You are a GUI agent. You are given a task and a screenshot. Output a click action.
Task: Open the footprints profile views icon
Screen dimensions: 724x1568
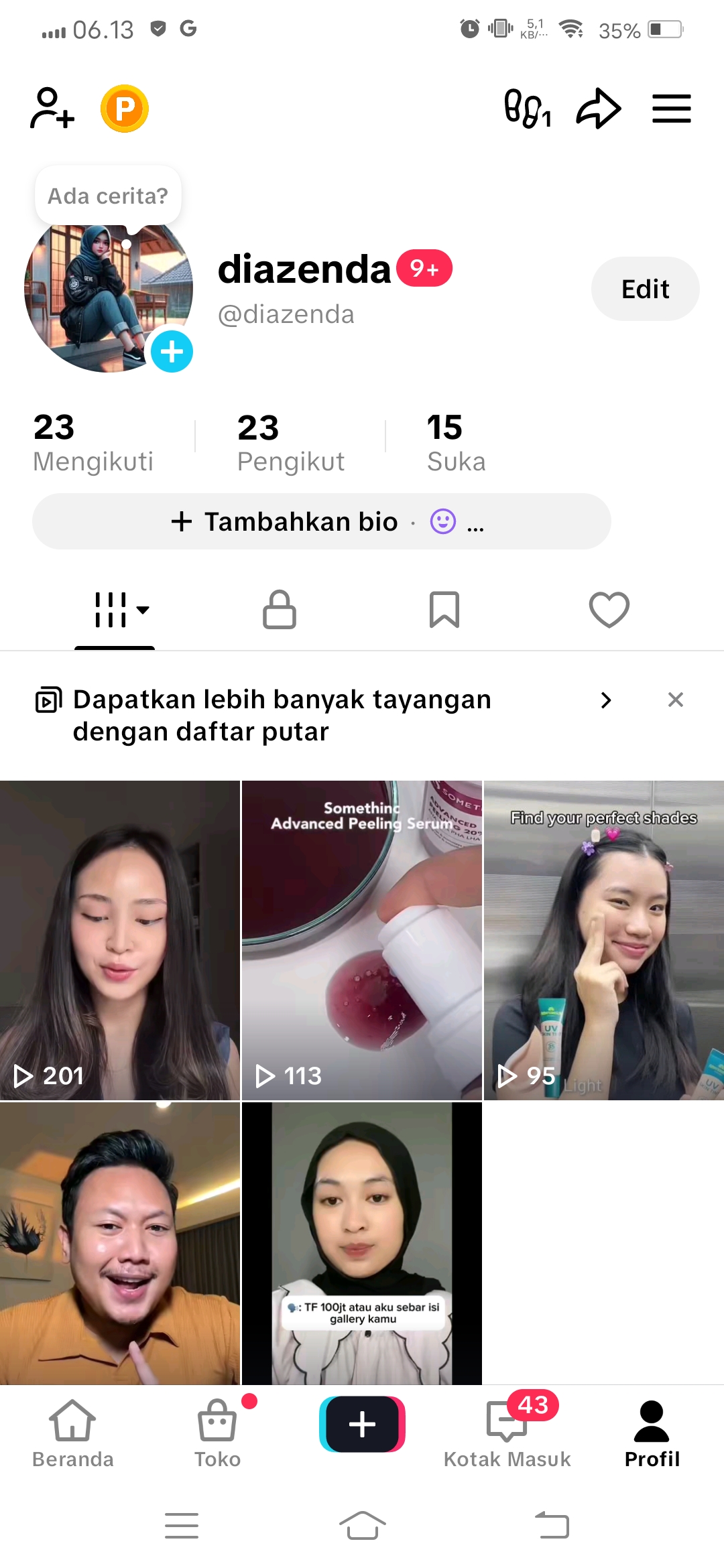[x=527, y=108]
